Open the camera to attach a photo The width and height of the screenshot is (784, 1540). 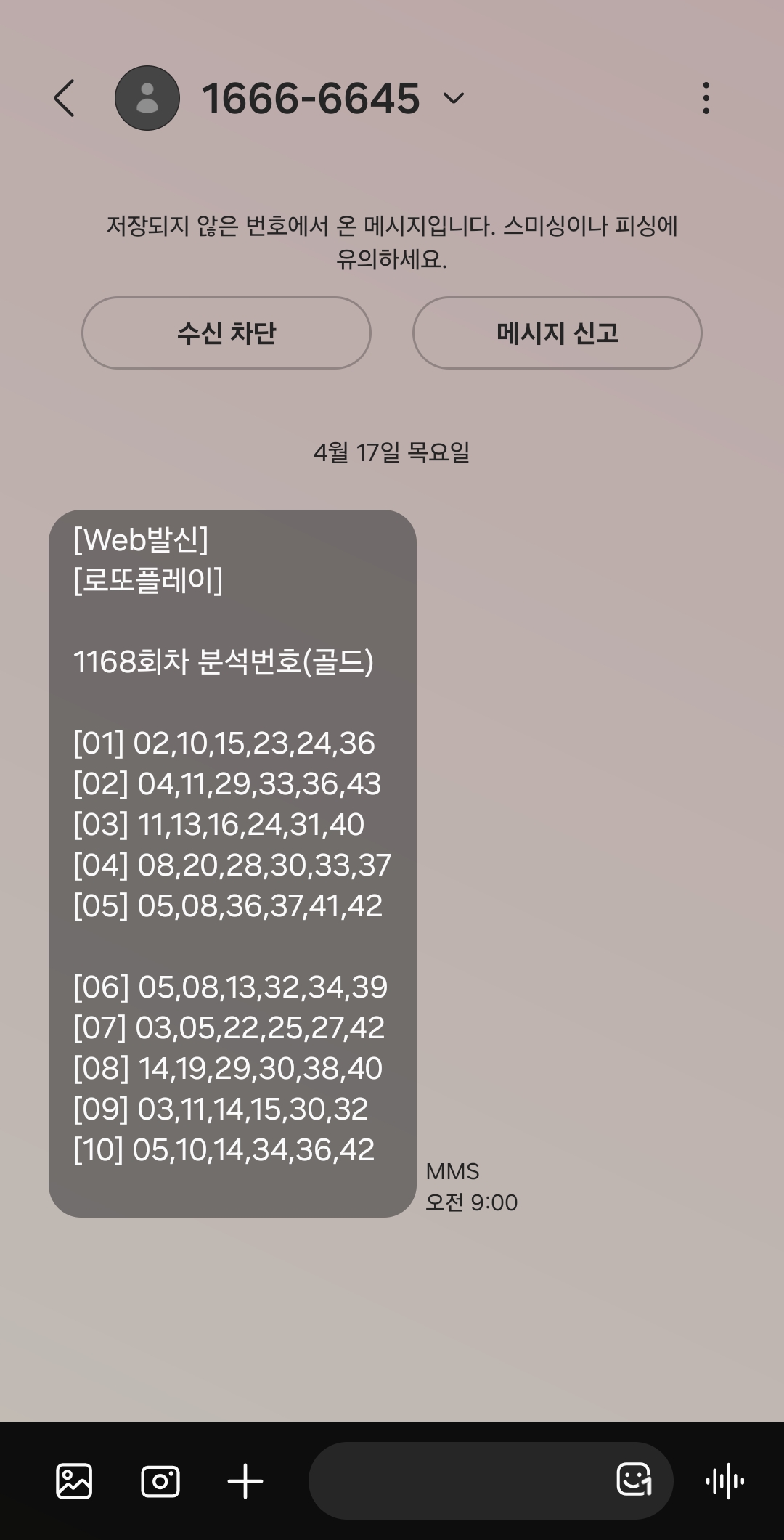160,1481
